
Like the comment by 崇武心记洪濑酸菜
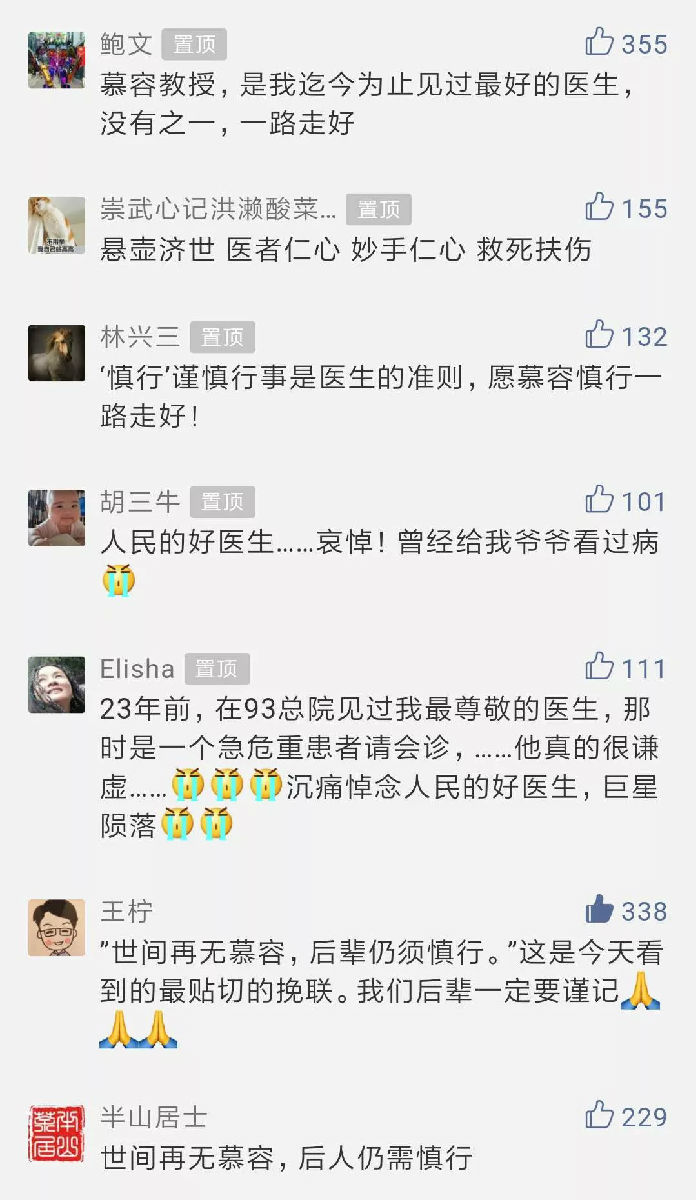point(600,207)
